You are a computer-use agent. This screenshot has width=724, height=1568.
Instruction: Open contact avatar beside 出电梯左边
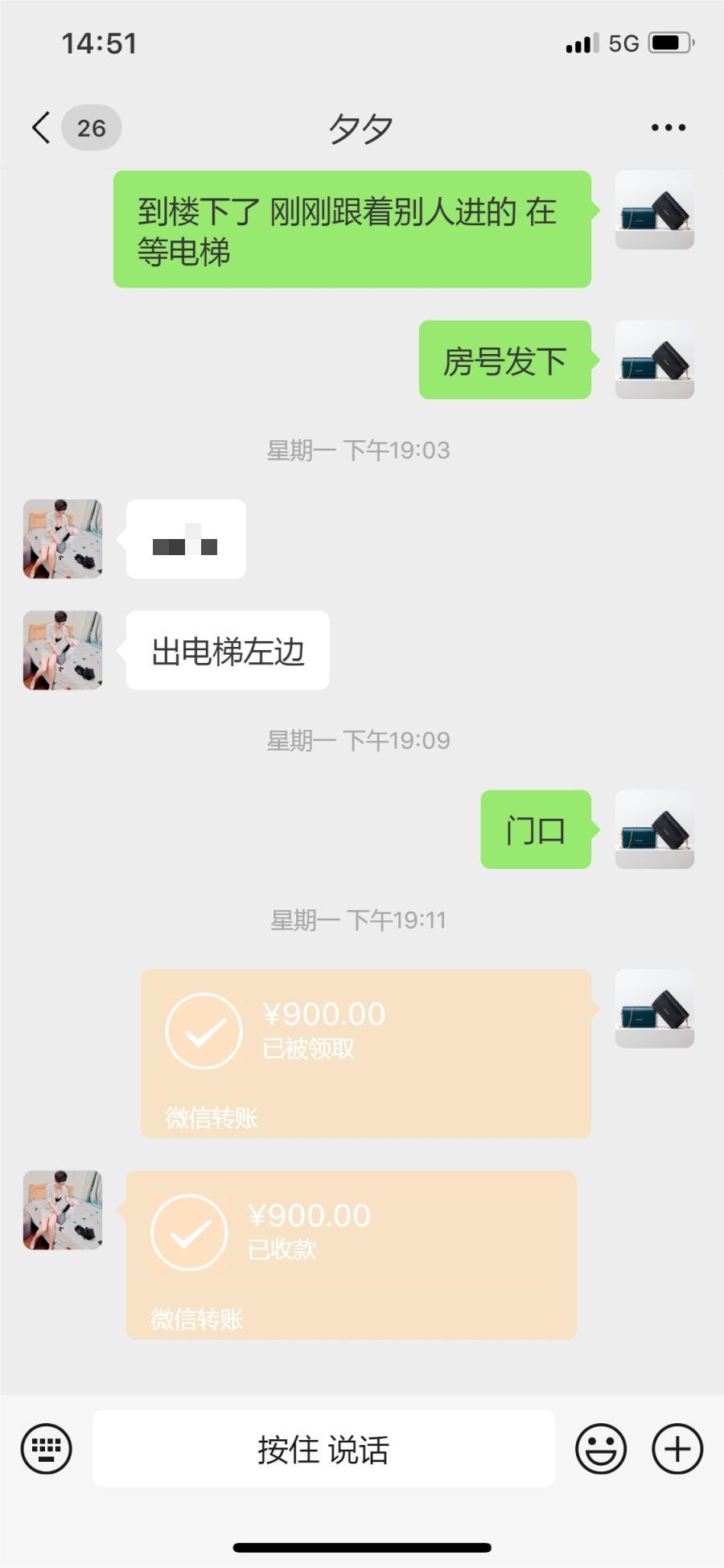click(x=63, y=650)
